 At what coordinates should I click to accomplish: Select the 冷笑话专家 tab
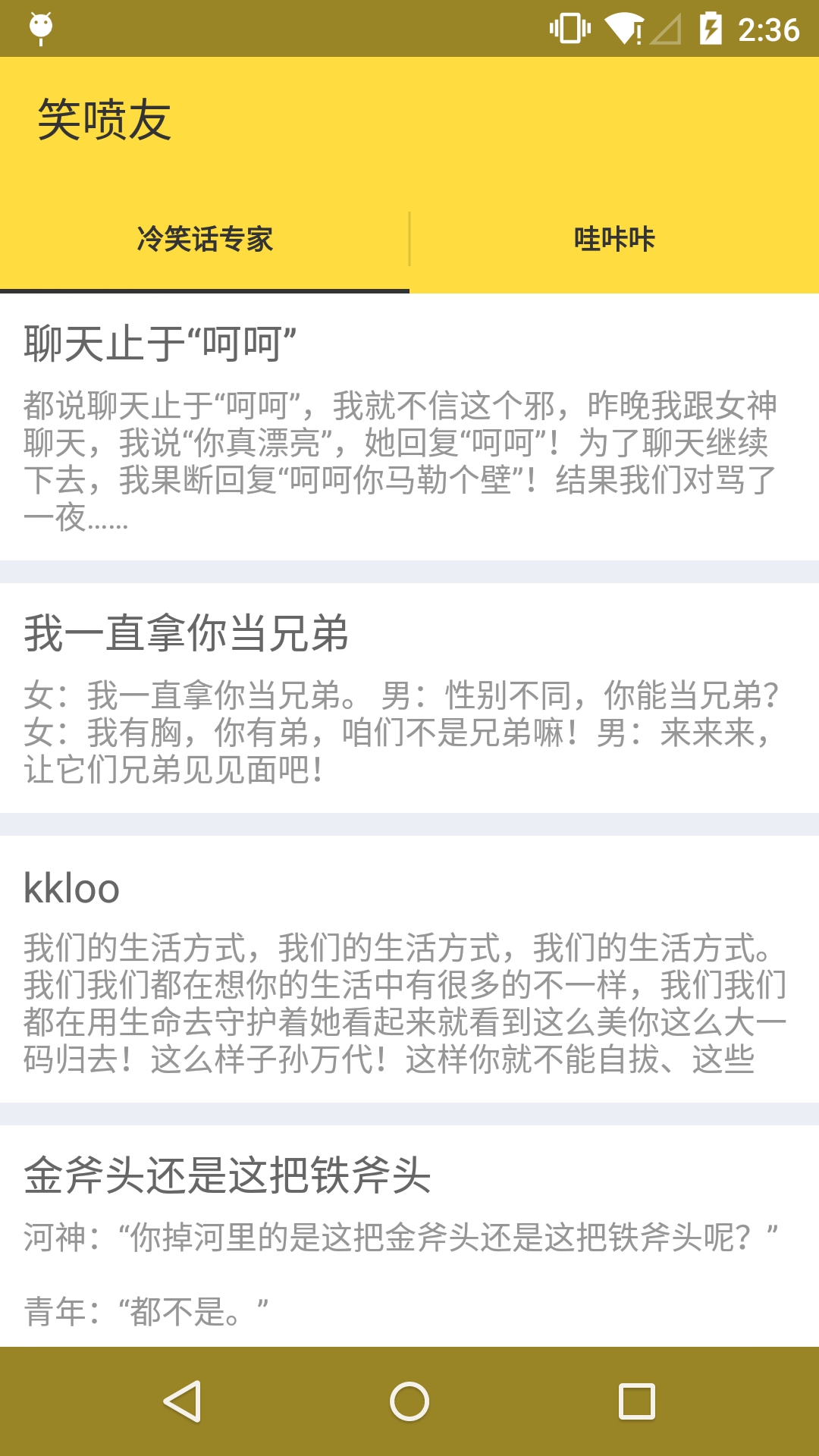click(205, 241)
